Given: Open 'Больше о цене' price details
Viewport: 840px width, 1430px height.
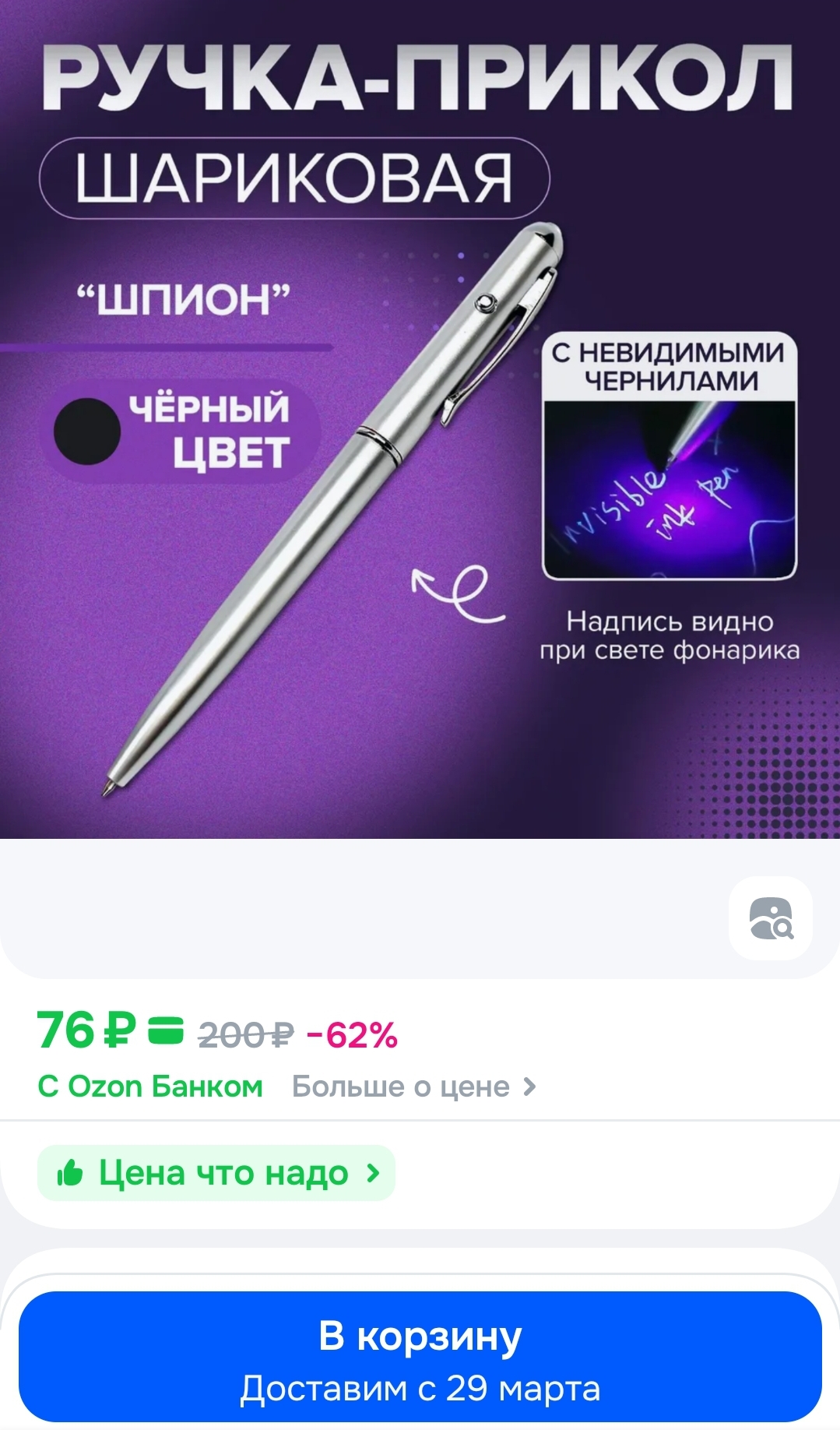Looking at the screenshot, I should point(413,1087).
